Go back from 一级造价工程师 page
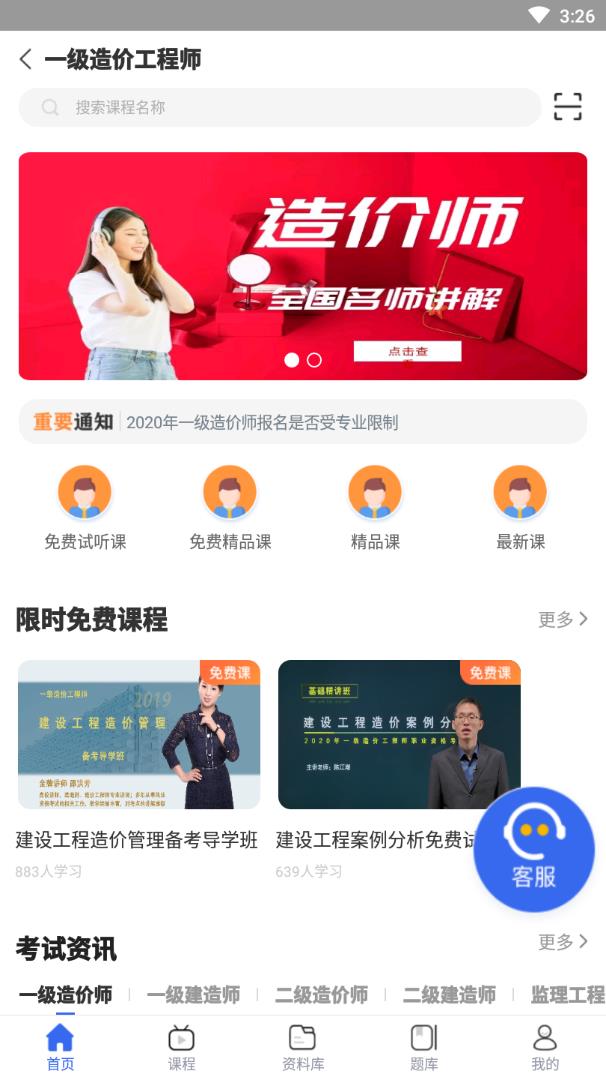The image size is (606, 1080). click(x=26, y=60)
